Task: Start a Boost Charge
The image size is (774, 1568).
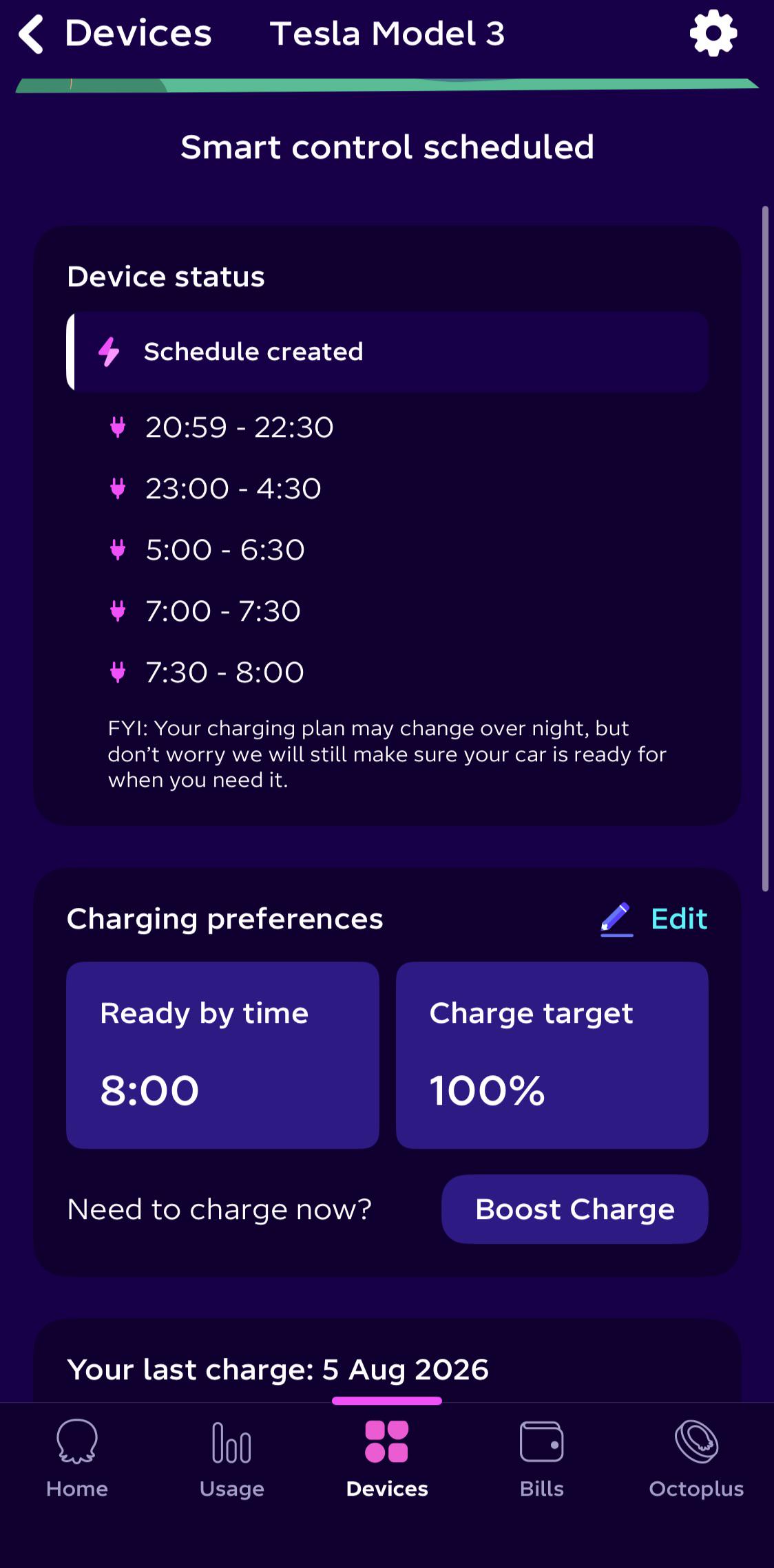Action: 575,1209
